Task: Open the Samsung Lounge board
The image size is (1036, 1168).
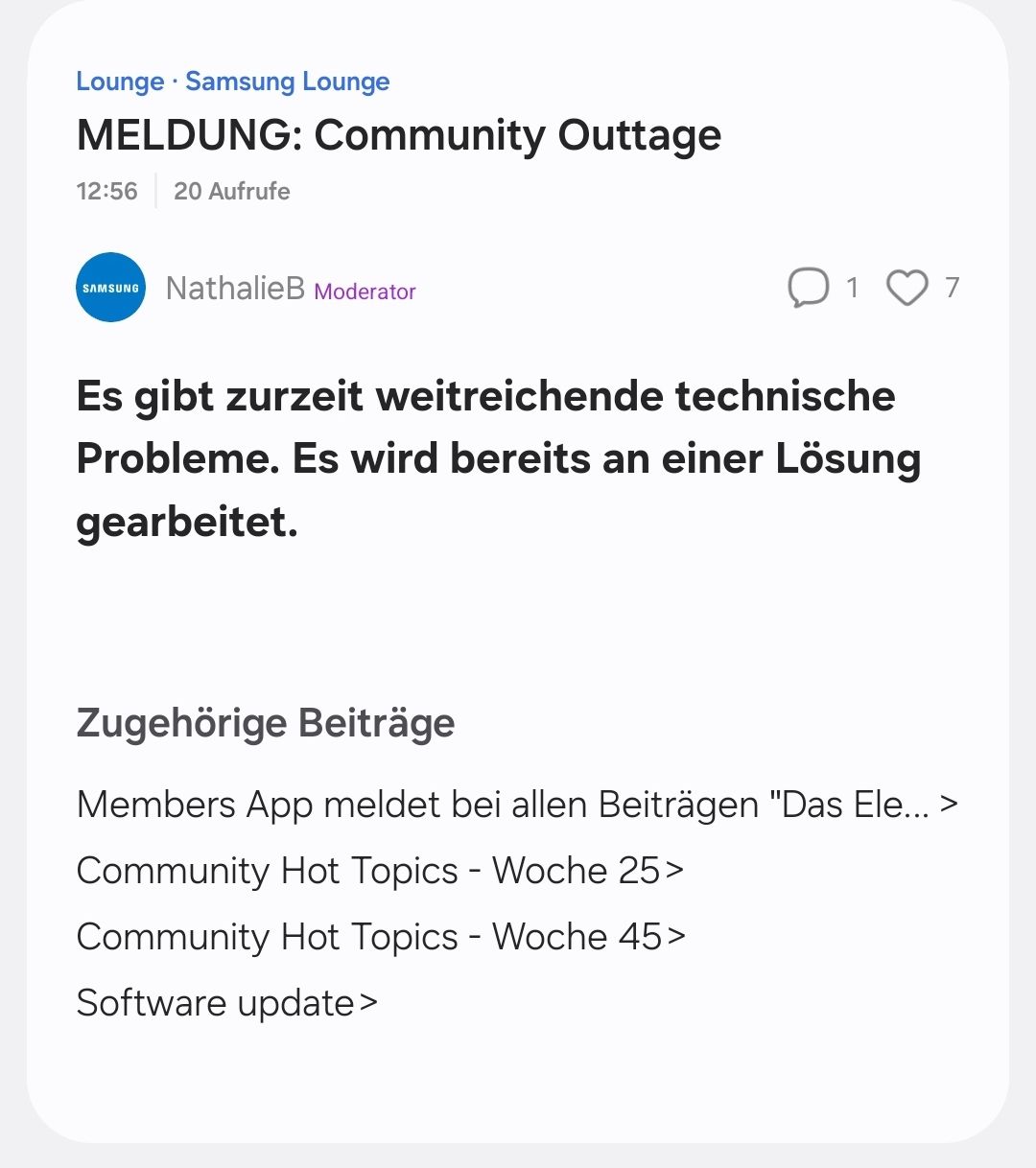Action: pyautogui.click(x=286, y=82)
